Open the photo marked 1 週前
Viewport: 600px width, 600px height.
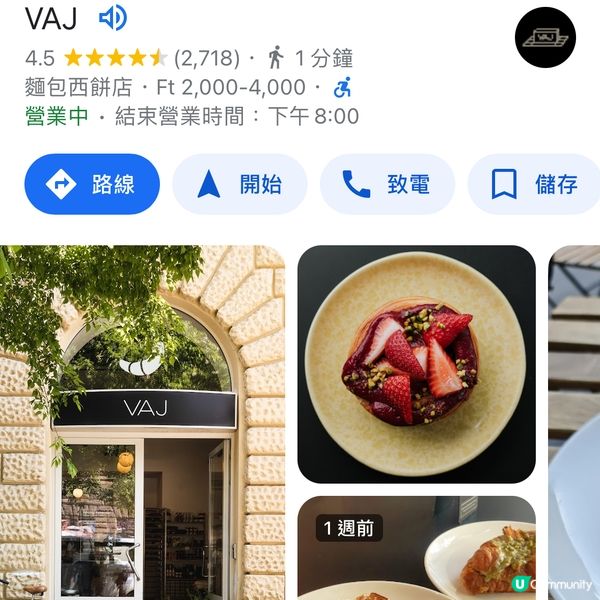(x=416, y=548)
